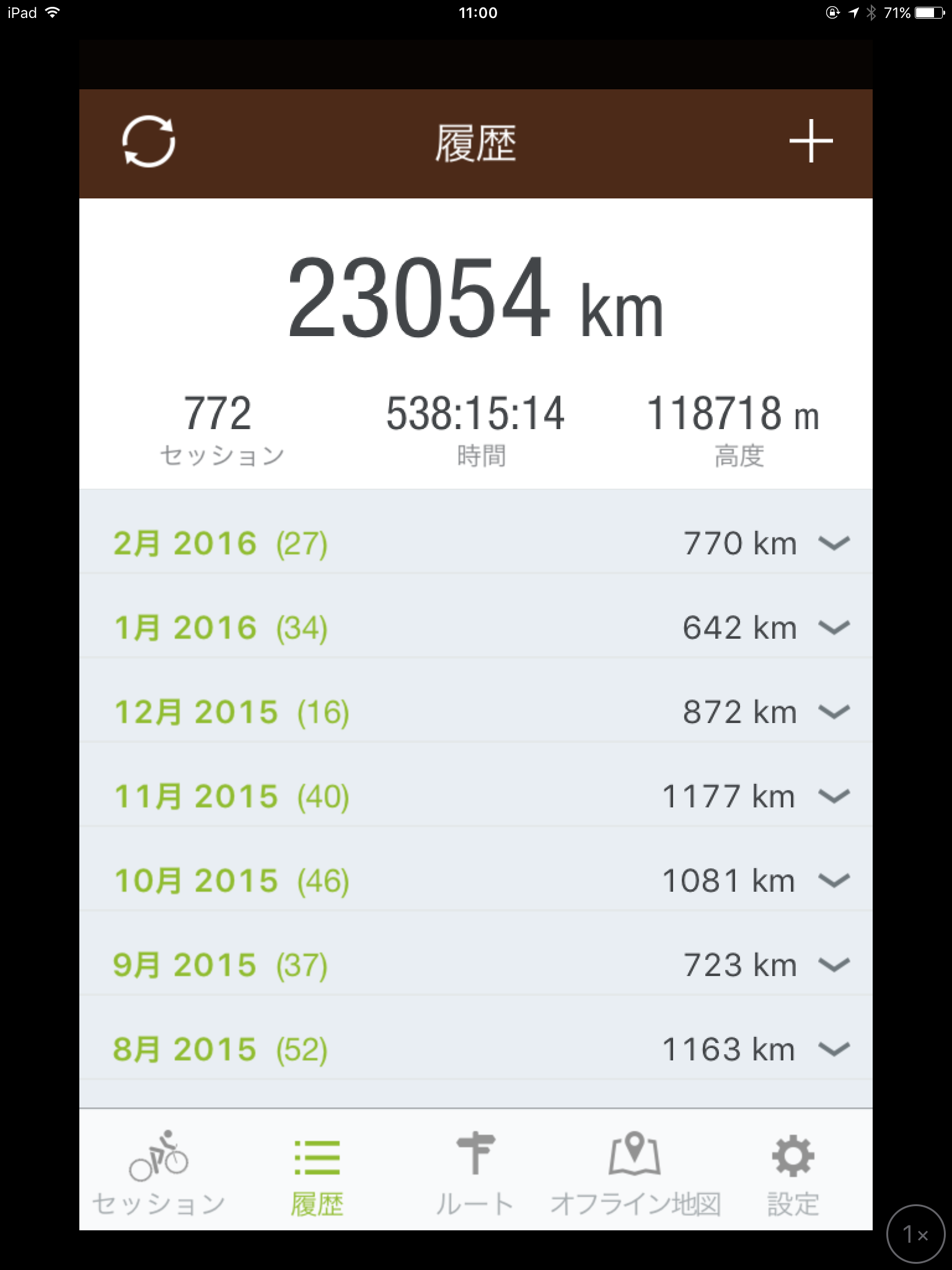
Task: Go to the オフライン地図 tab
Action: tap(635, 1172)
